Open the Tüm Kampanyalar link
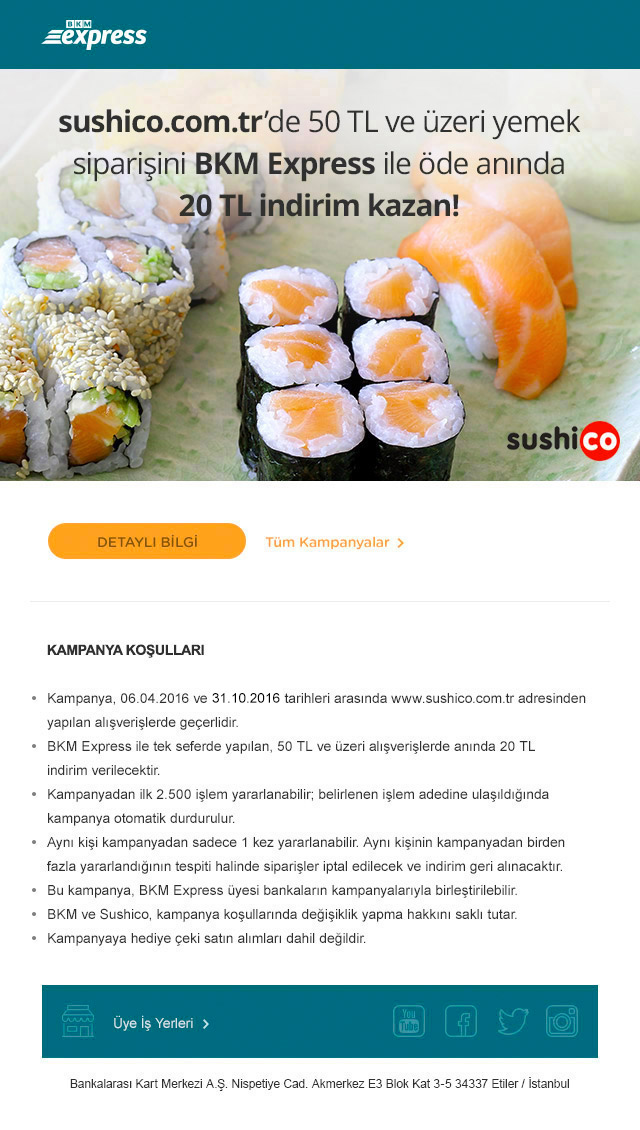The width and height of the screenshot is (640, 1130). [335, 542]
